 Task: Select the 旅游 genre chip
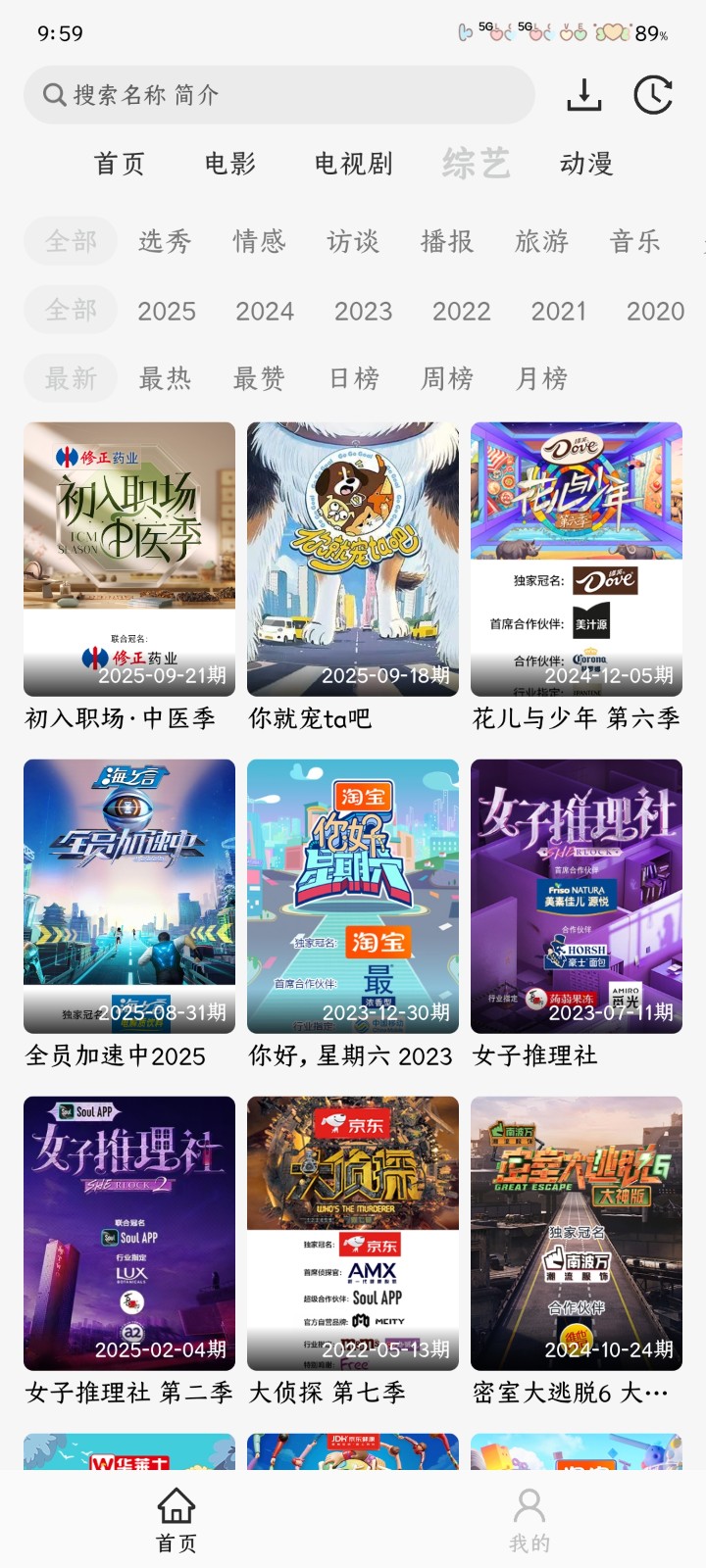pos(541,241)
